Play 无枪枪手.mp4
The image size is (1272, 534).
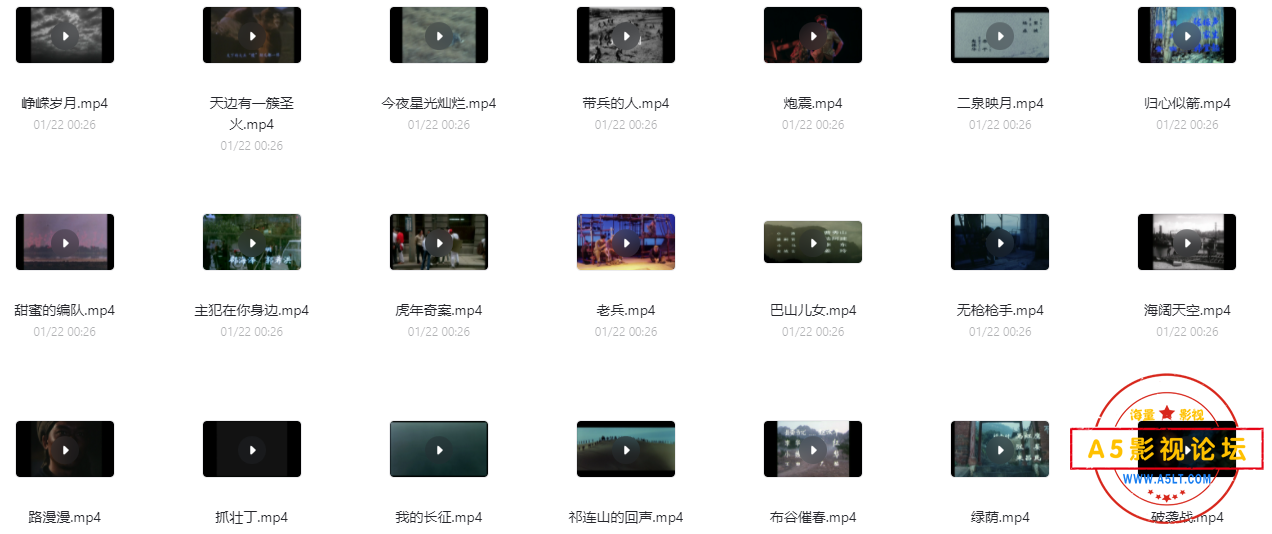[x=1000, y=242]
